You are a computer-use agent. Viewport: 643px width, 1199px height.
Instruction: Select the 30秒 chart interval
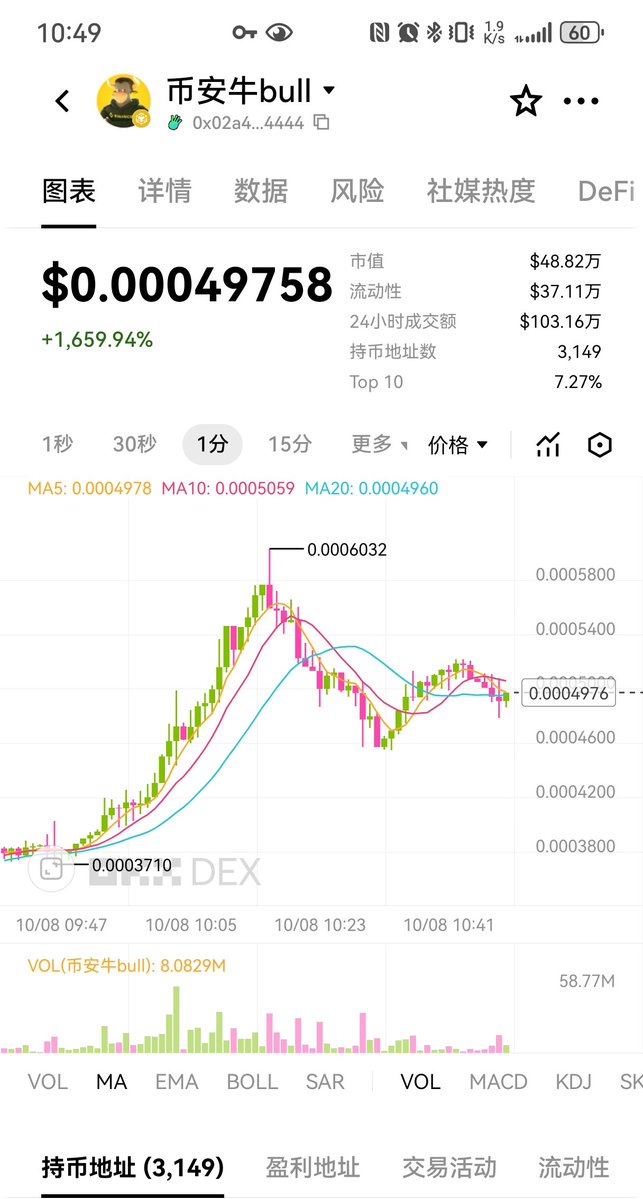click(x=134, y=444)
